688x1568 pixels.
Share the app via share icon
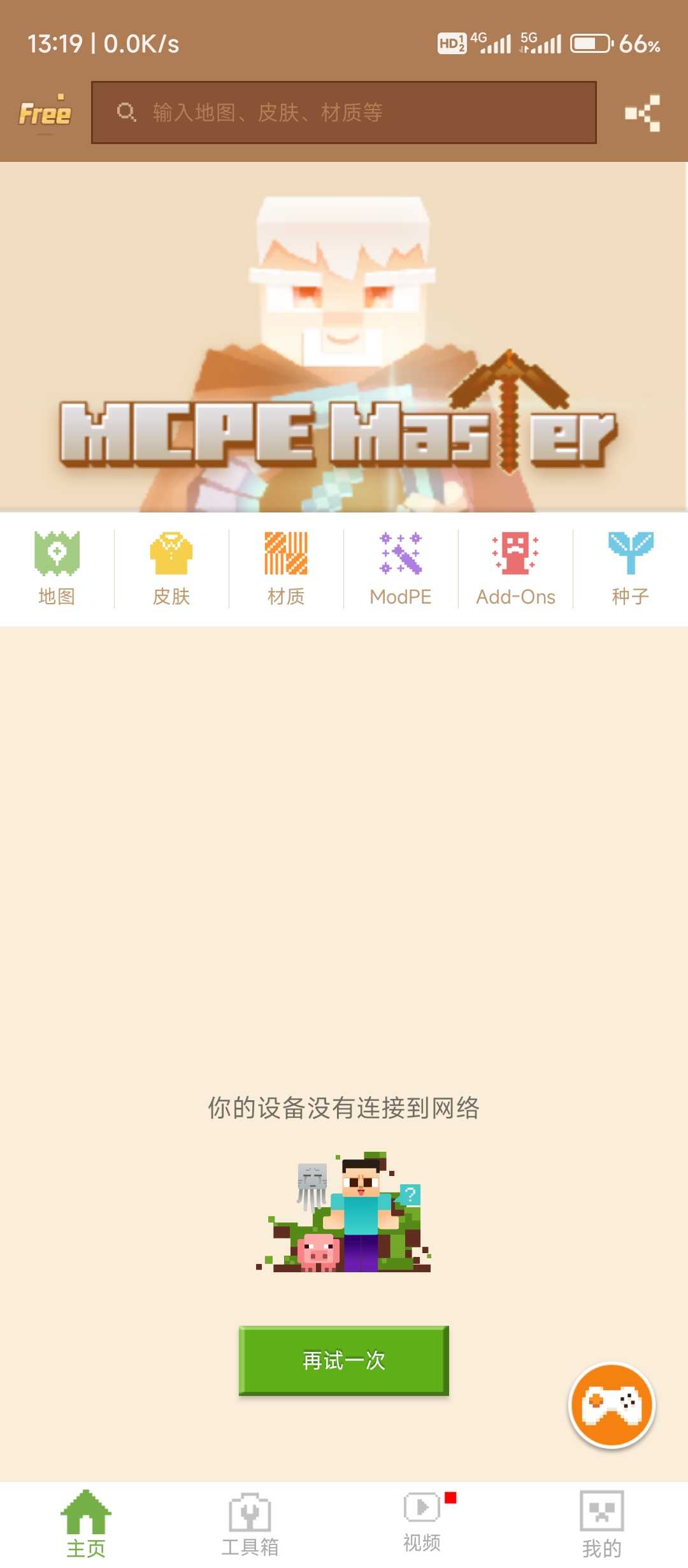[642, 113]
